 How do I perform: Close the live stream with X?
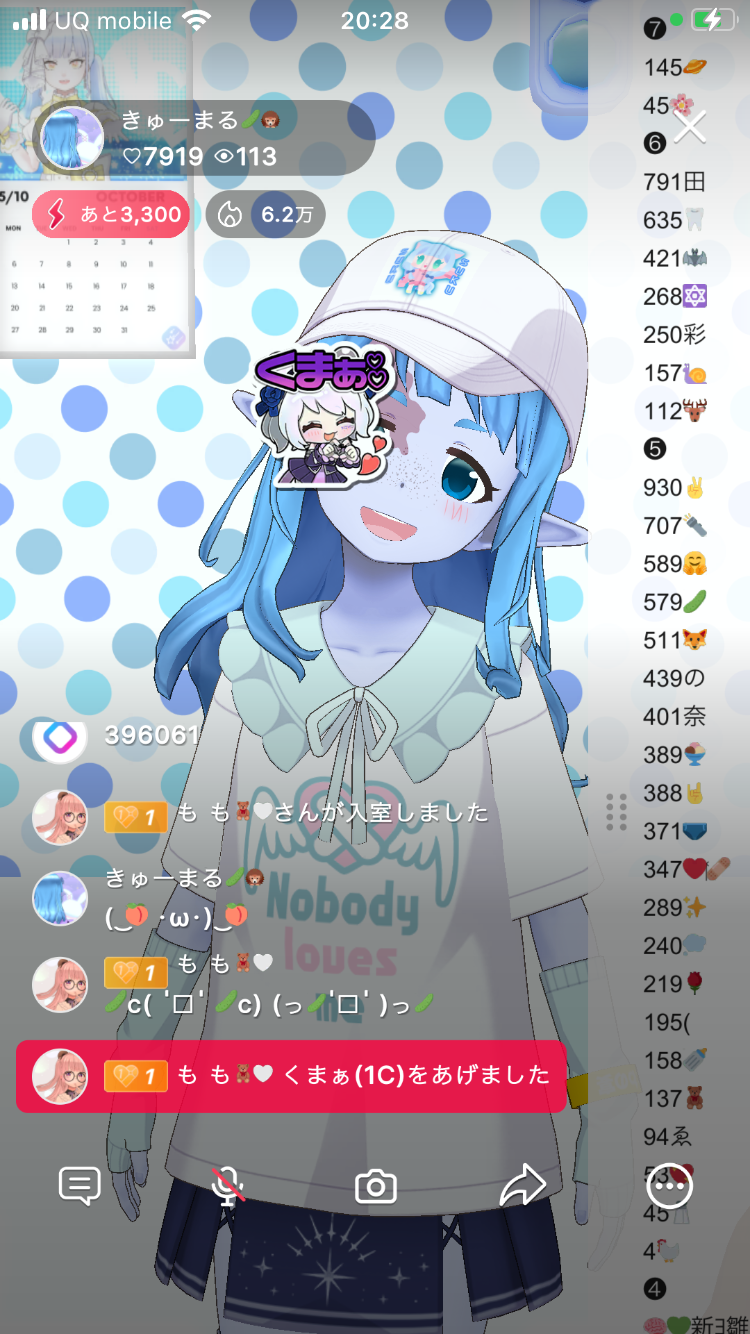coord(689,127)
